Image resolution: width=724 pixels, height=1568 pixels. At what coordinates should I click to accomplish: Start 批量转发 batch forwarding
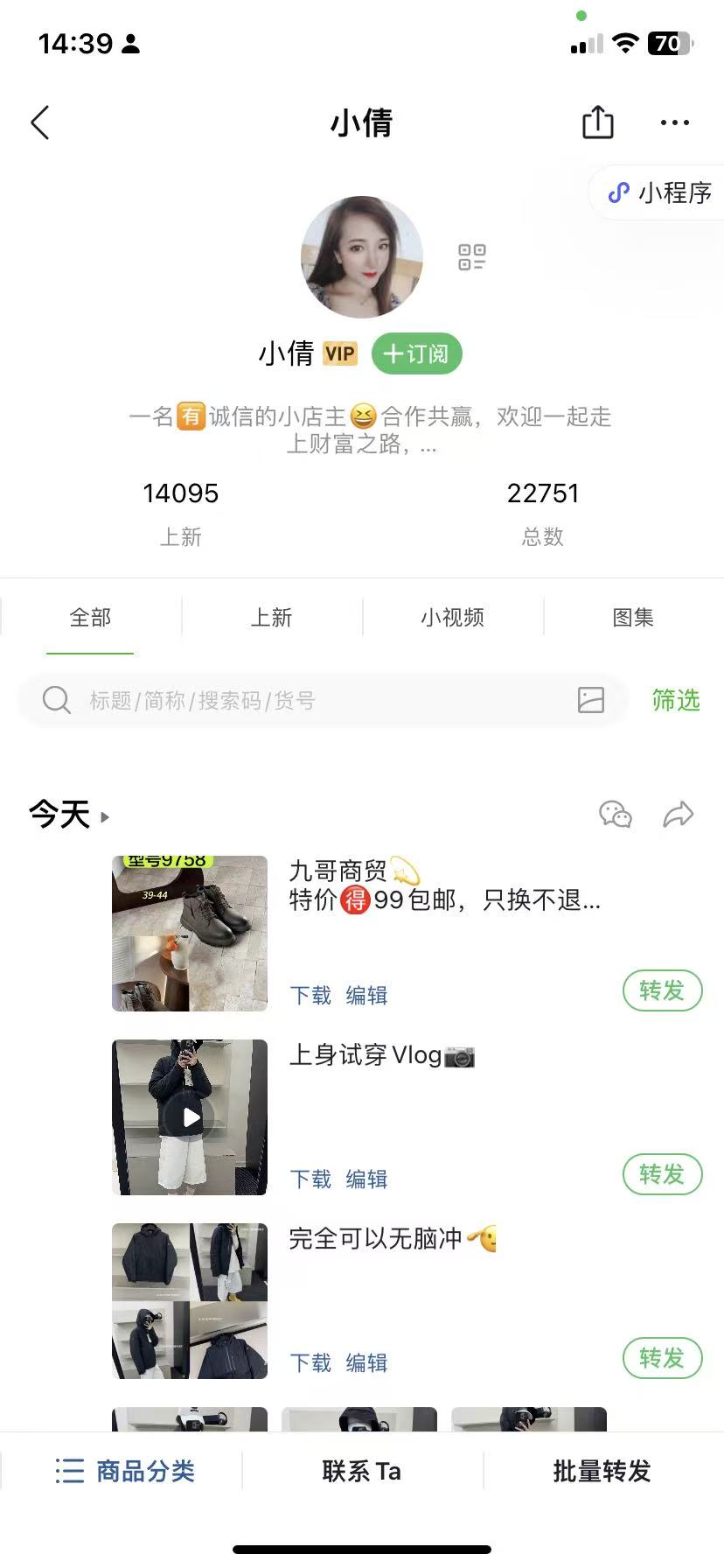(602, 1471)
